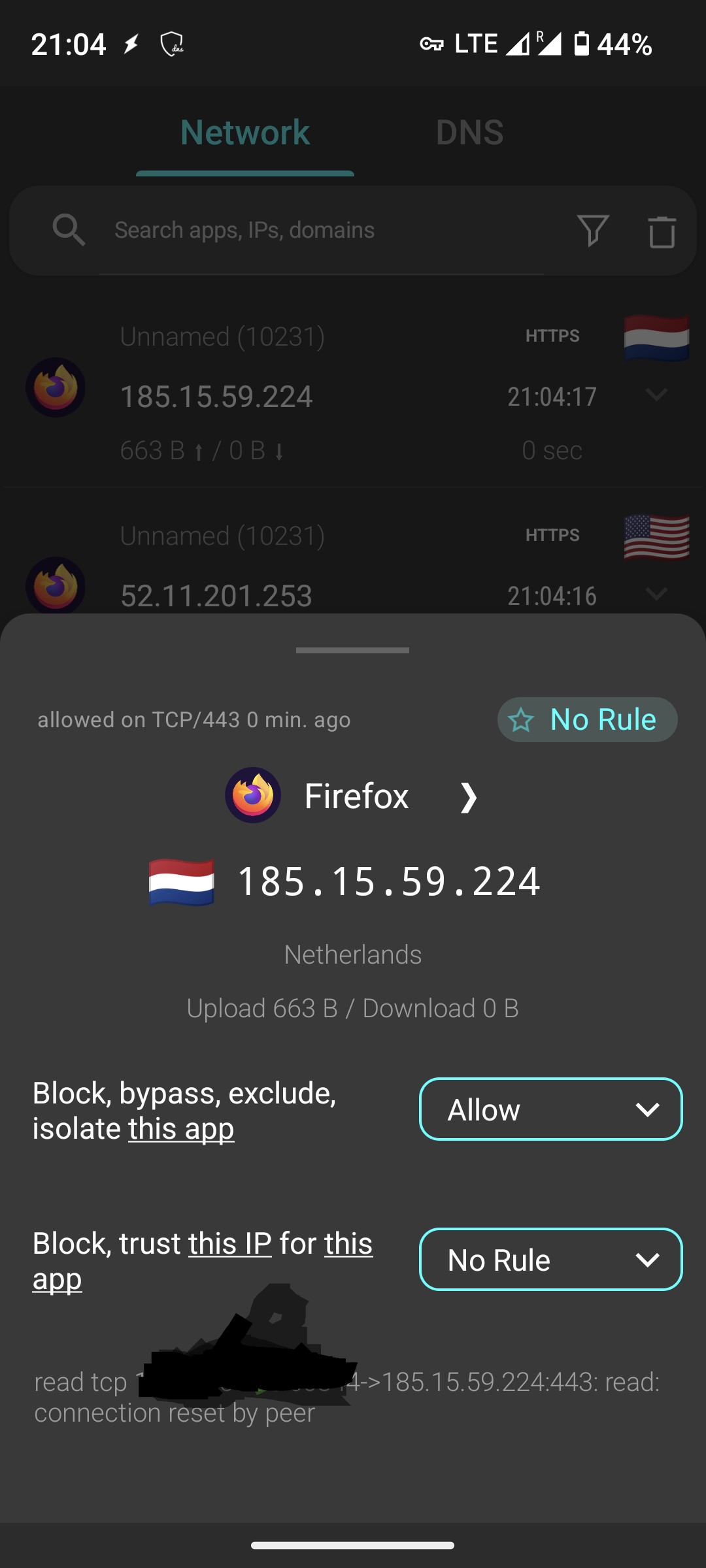Viewport: 706px width, 1568px height.
Task: Open Firefox app details via the arrow
Action: coord(468,797)
